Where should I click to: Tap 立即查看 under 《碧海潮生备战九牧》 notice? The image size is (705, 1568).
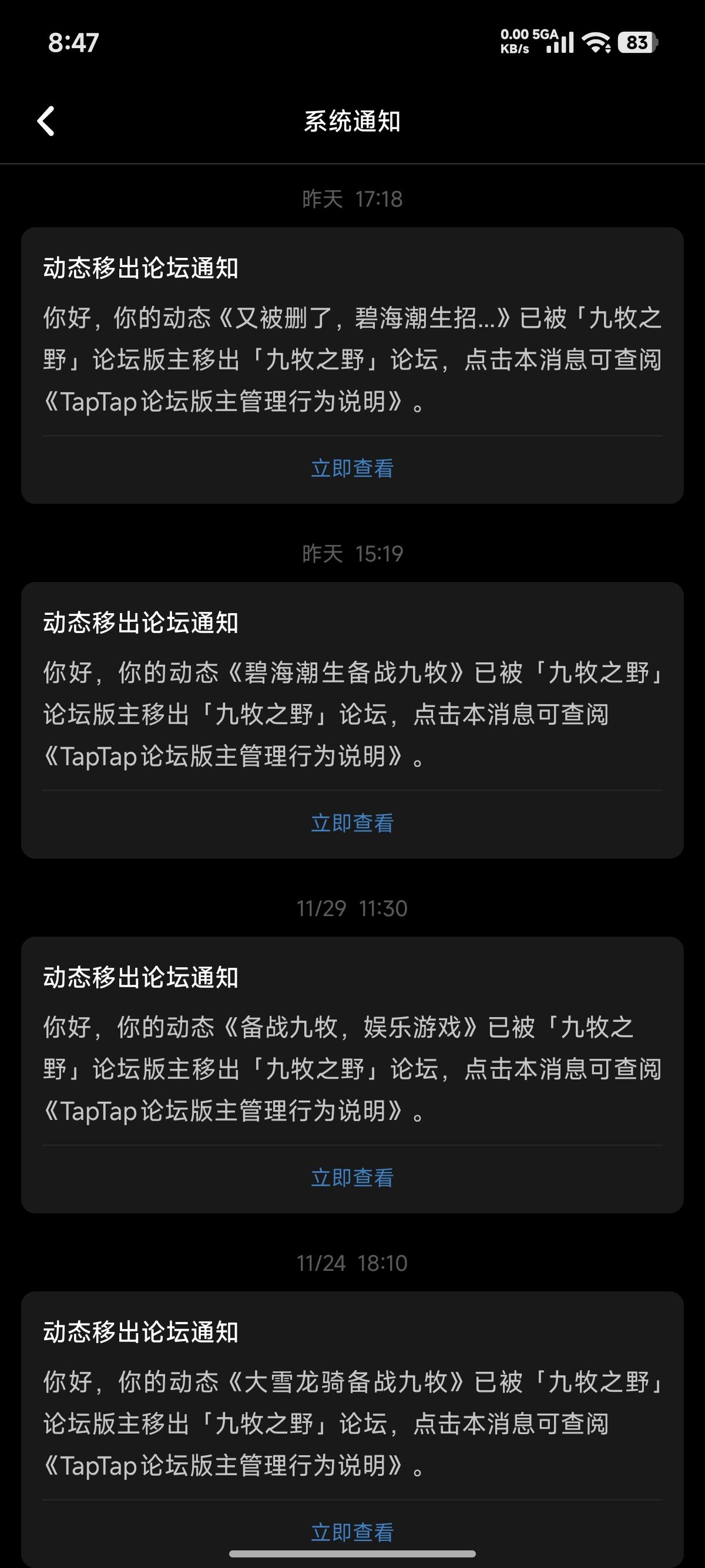352,823
